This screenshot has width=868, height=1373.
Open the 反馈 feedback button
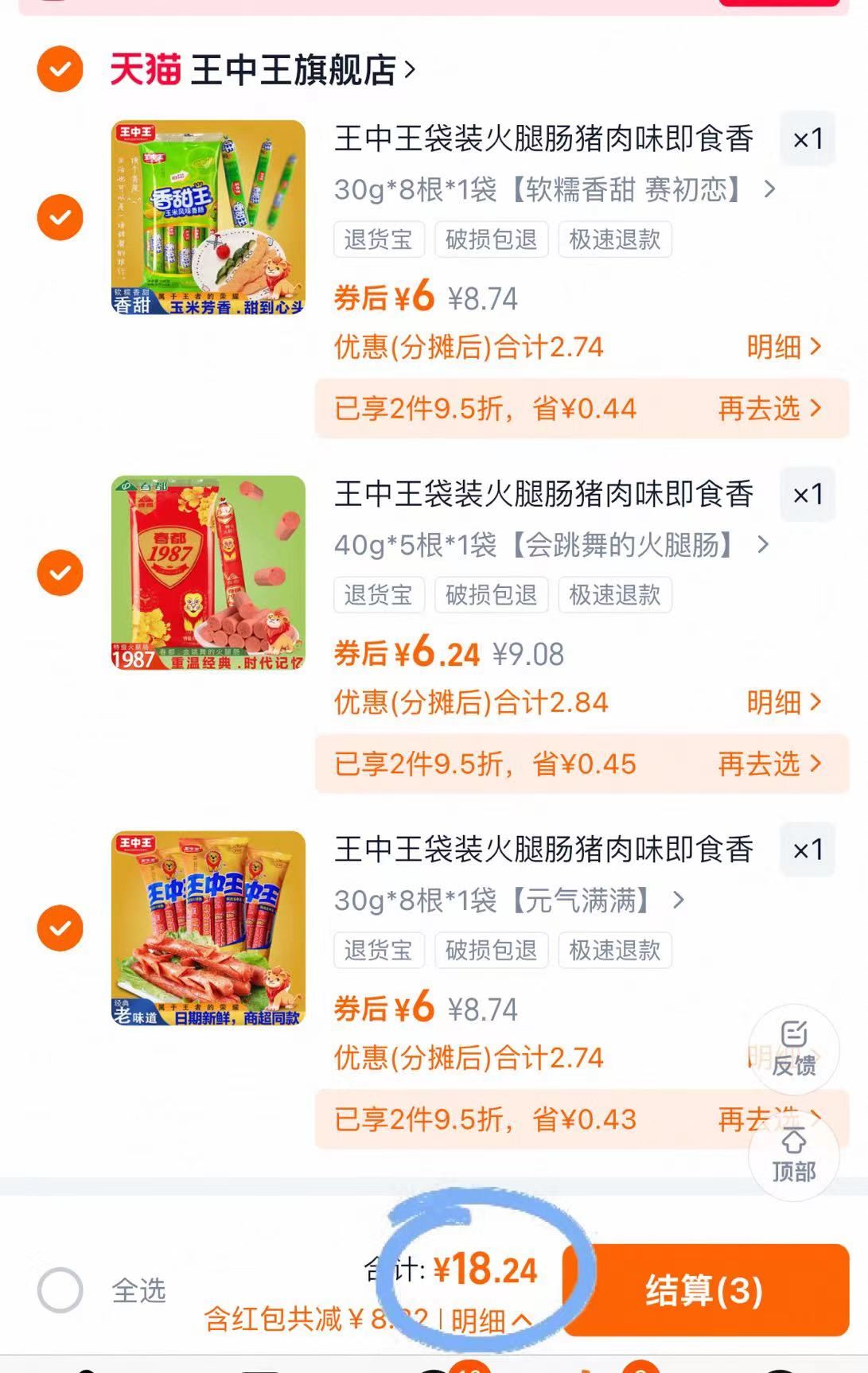click(793, 1049)
